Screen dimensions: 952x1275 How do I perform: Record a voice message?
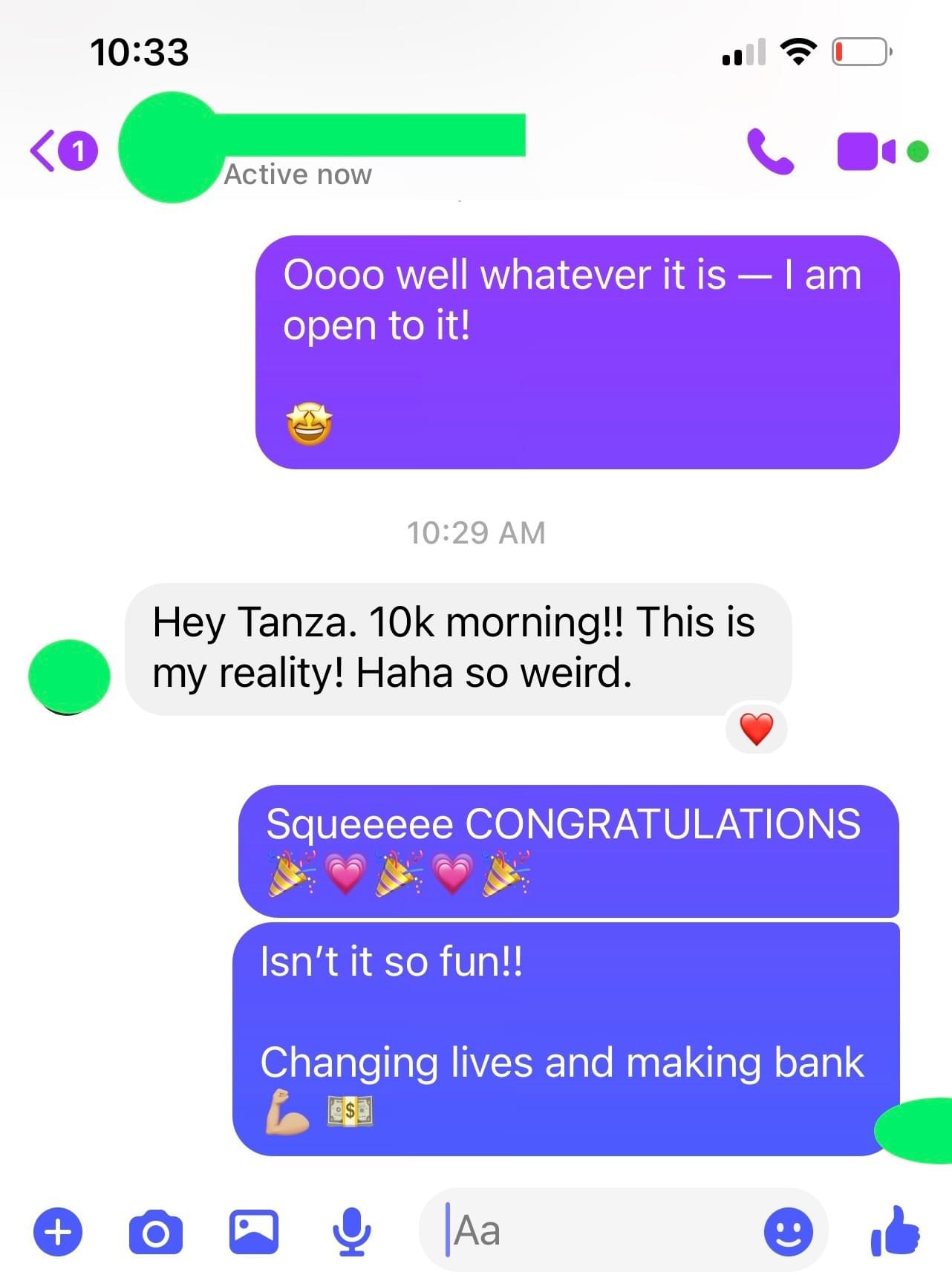pyautogui.click(x=351, y=1231)
